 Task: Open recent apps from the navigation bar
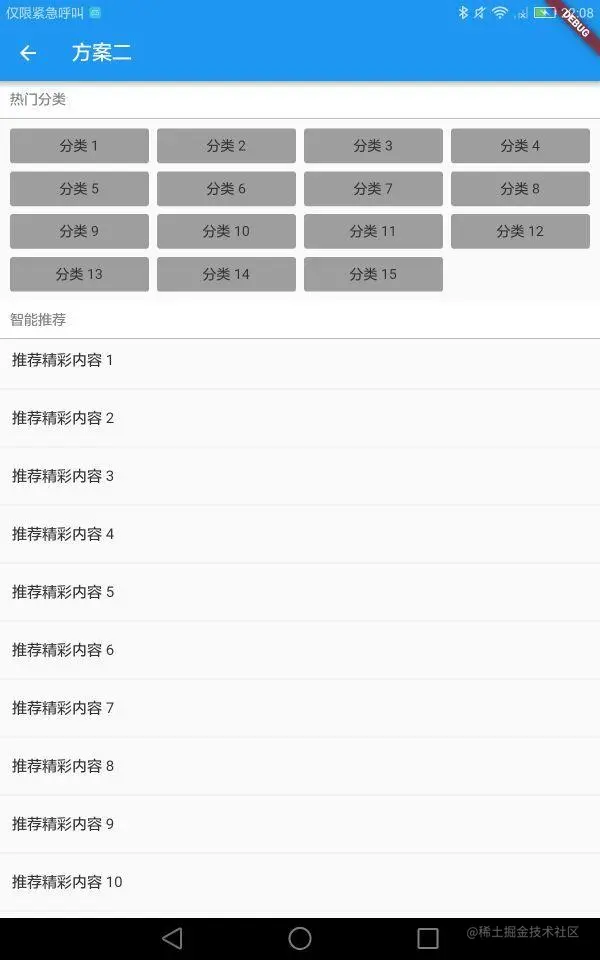pyautogui.click(x=428, y=938)
